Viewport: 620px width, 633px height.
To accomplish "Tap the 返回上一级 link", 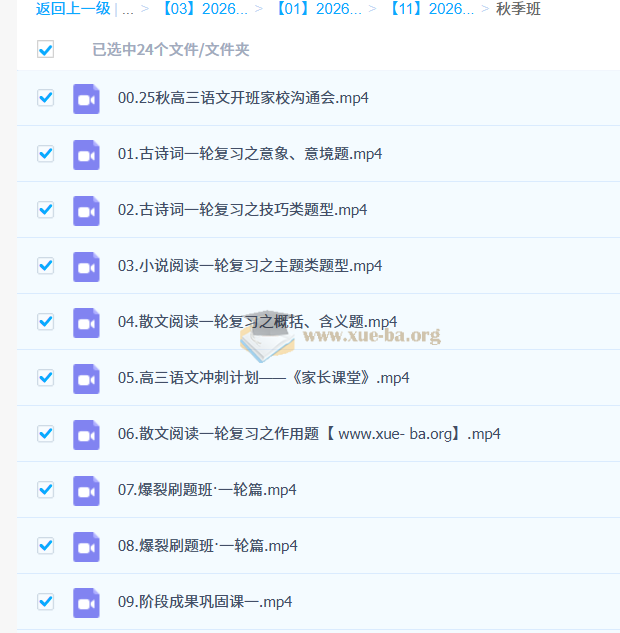I will tap(73, 10).
